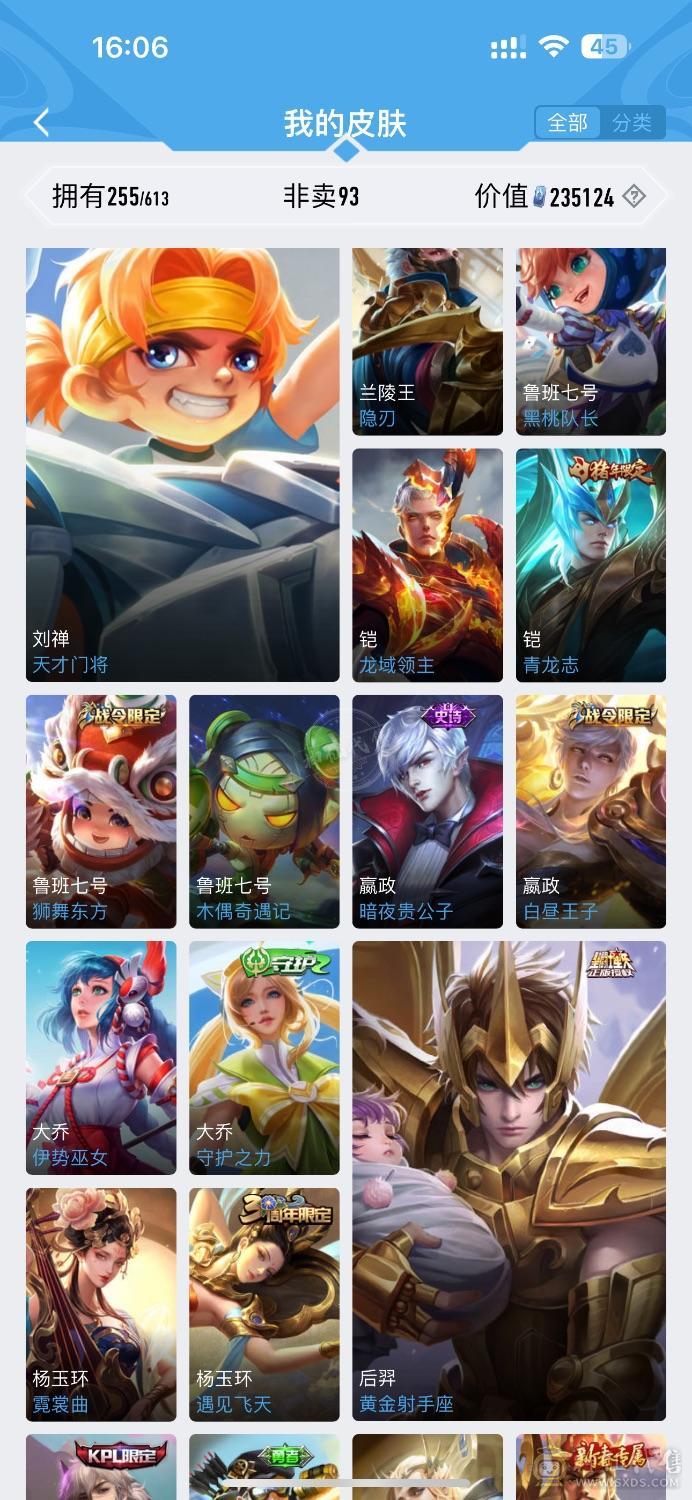Screen dimensions: 692x1500
Task: Open 铠 龙域领主 skin card
Action: pos(427,565)
